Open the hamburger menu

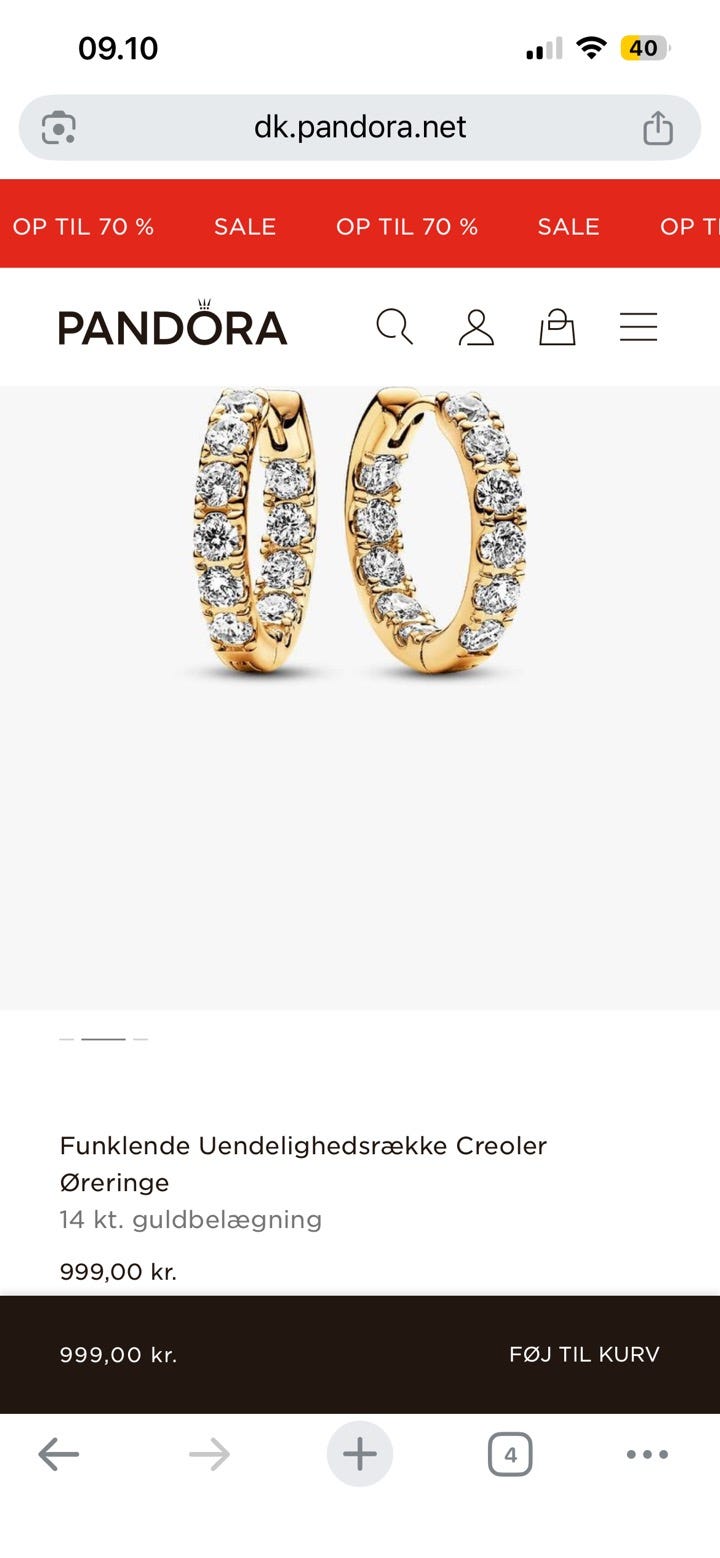click(638, 327)
